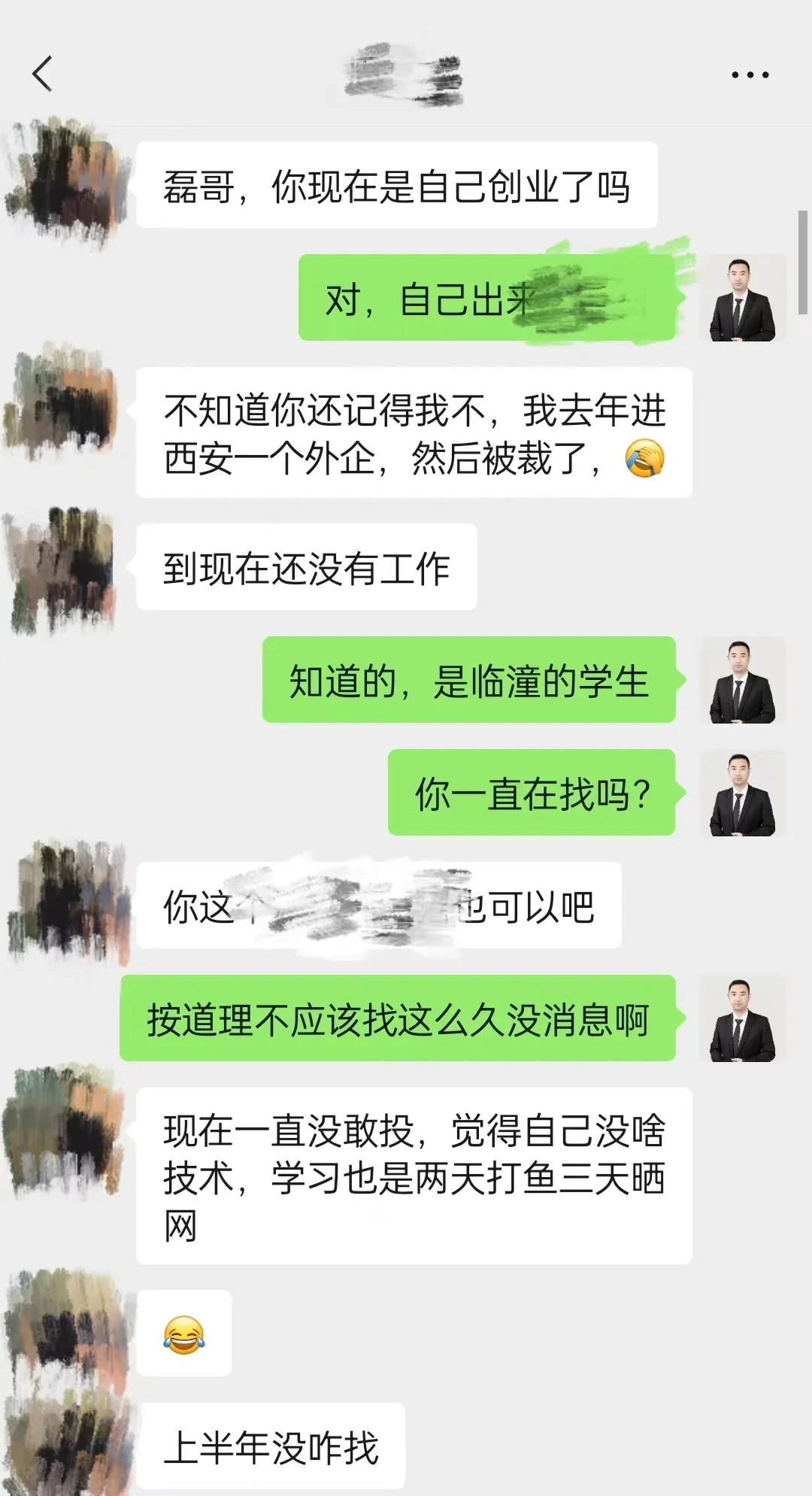Screen dimensions: 812x1496
Task: Go back to the chat list
Action: [43, 74]
